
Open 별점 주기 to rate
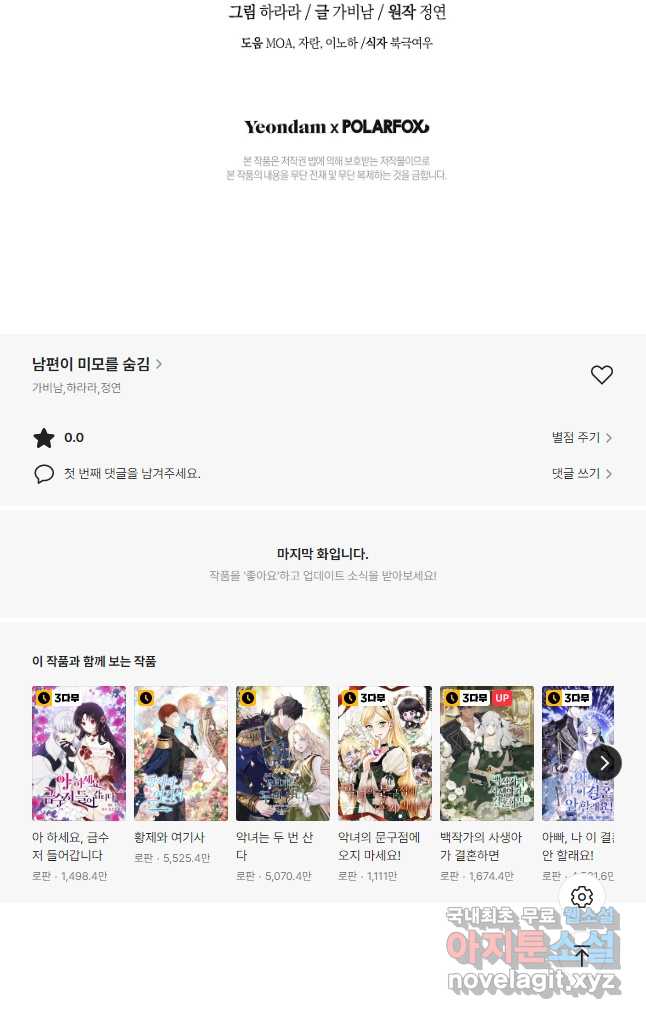pos(581,438)
